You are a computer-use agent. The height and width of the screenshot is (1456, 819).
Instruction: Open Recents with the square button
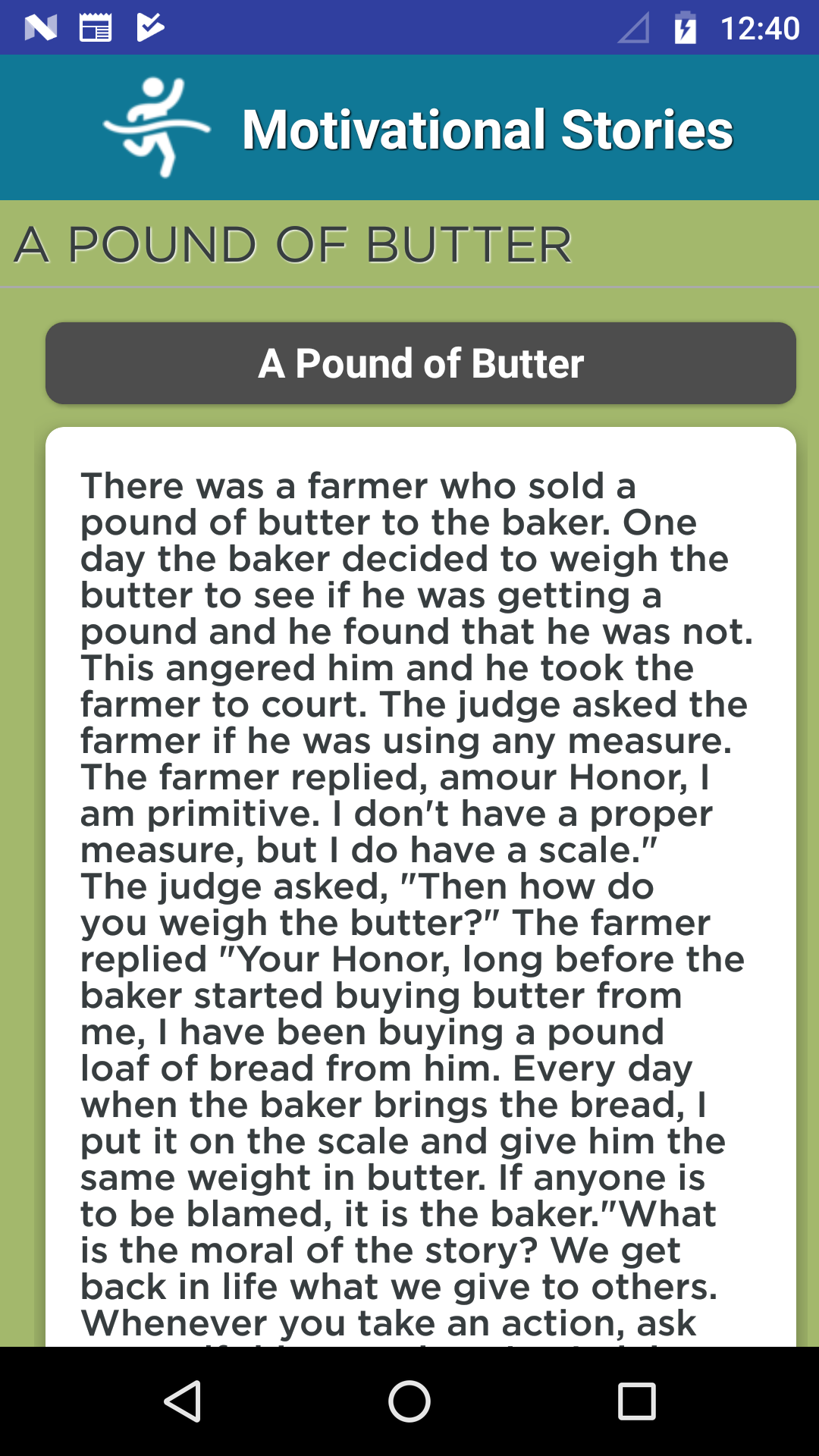(635, 1399)
